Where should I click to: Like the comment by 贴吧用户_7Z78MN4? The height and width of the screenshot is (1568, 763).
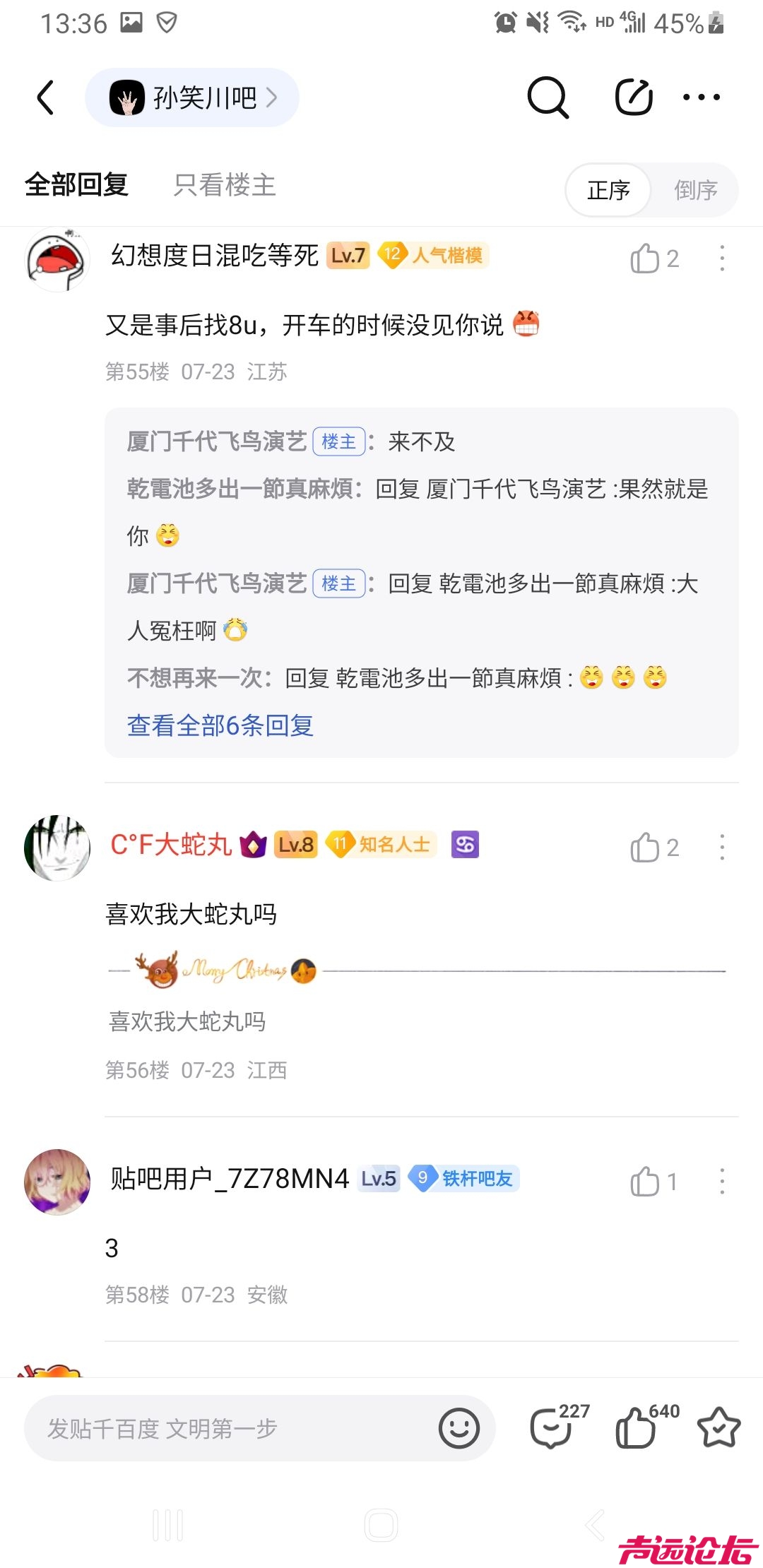coord(645,1182)
